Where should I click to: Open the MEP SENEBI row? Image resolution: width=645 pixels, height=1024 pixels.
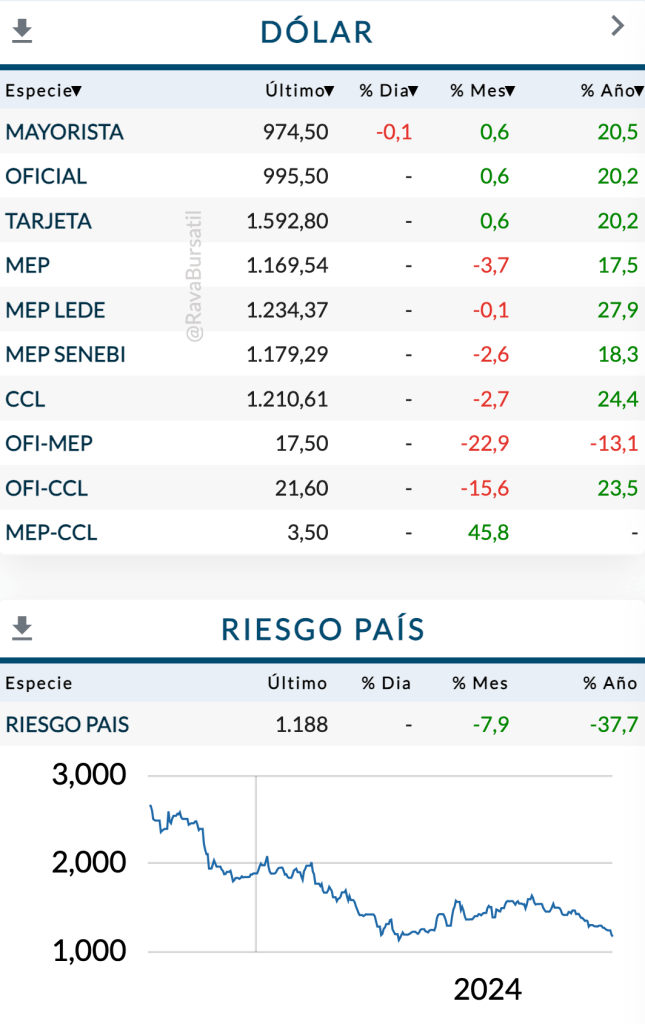pos(65,354)
